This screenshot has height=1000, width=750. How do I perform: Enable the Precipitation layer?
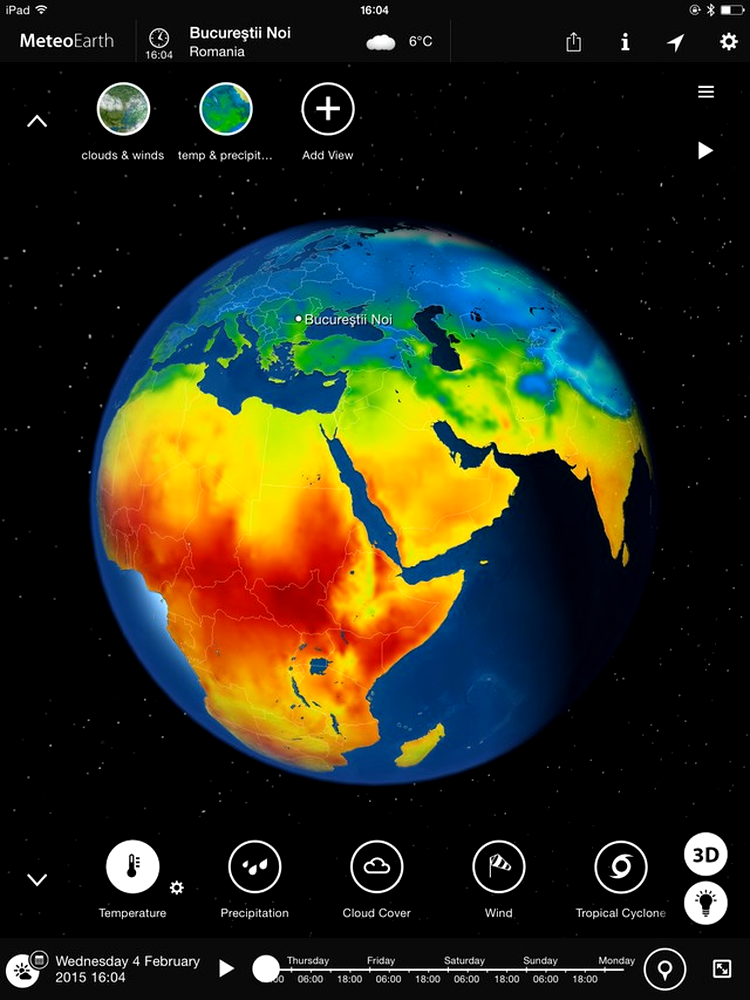pyautogui.click(x=254, y=866)
